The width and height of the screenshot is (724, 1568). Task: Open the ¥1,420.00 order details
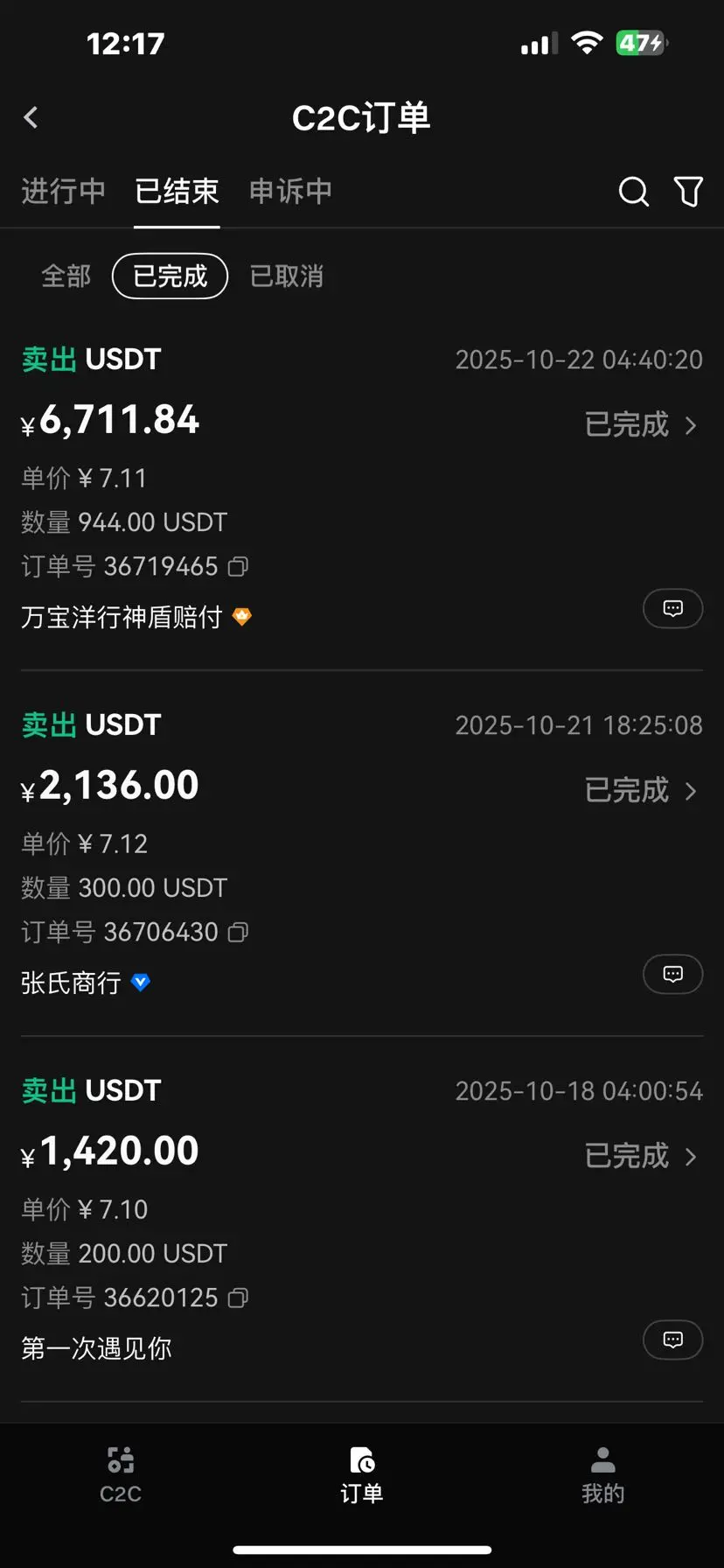641,1157
